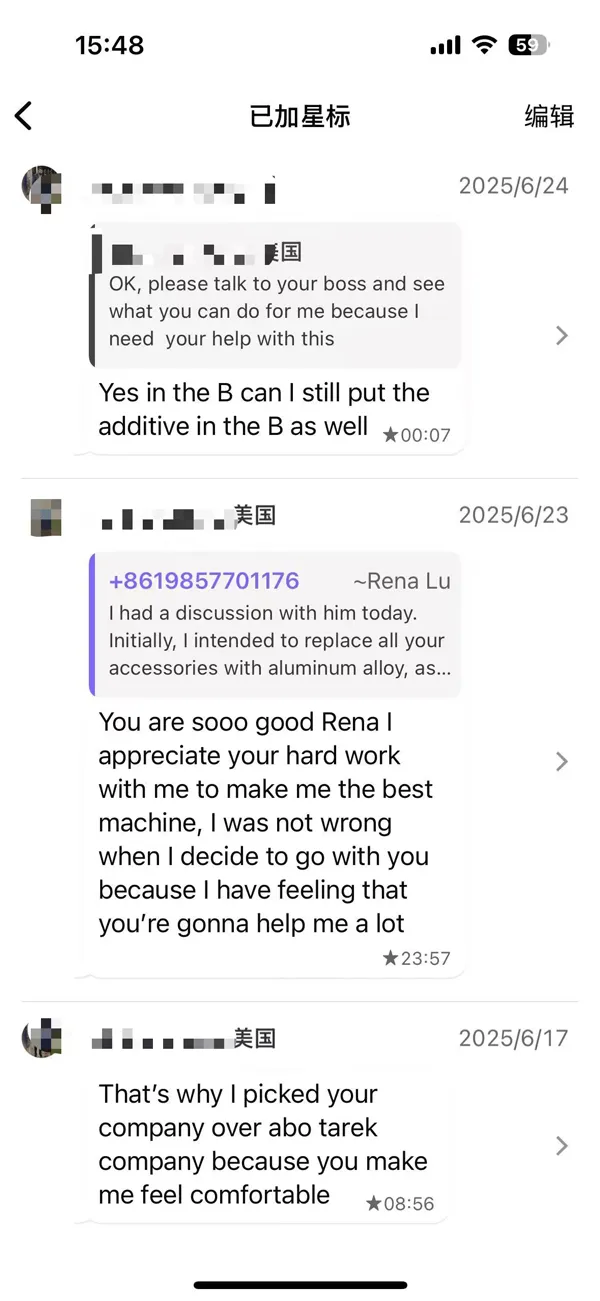
Task: Open starred message 'You are sooo good Rena'
Action: click(x=265, y=822)
